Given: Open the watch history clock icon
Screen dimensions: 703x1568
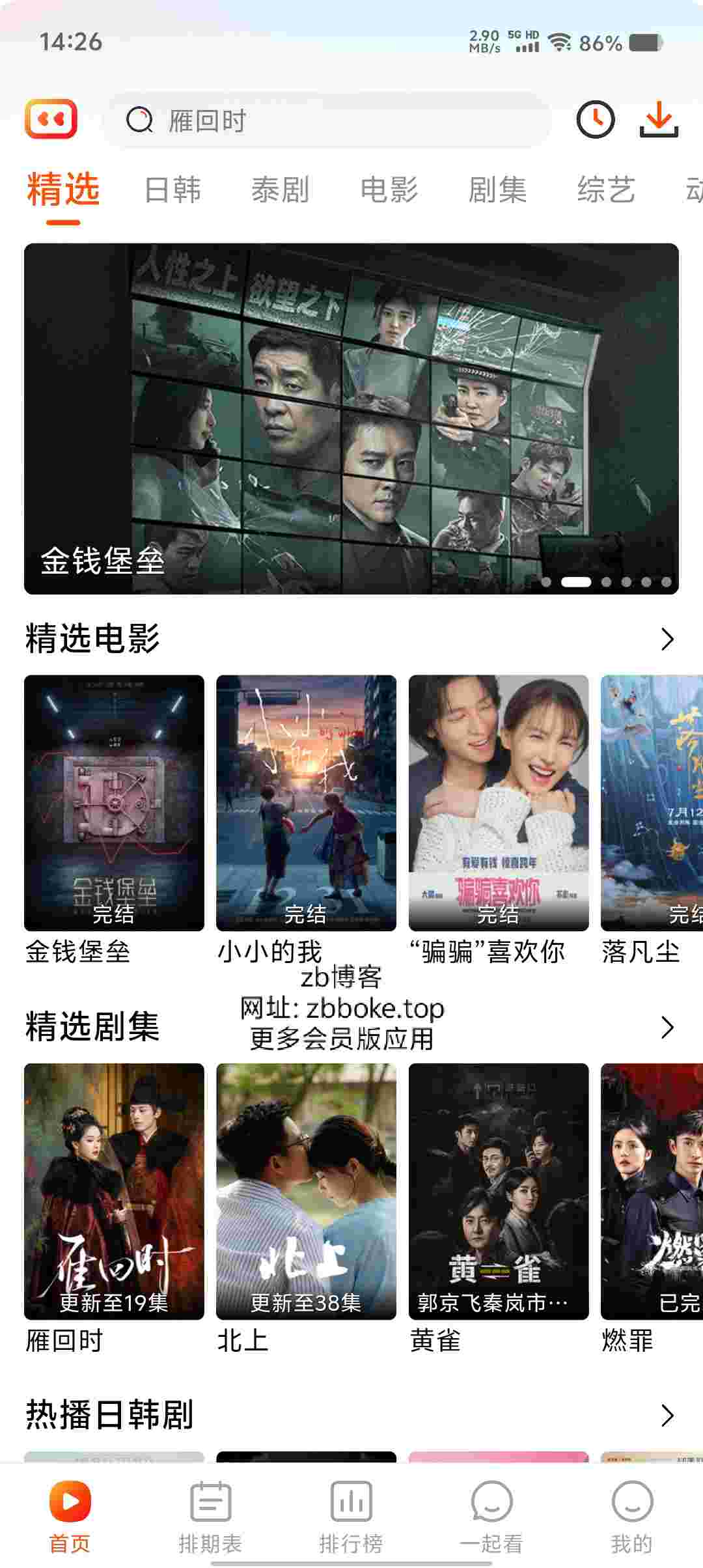Looking at the screenshot, I should 595,120.
